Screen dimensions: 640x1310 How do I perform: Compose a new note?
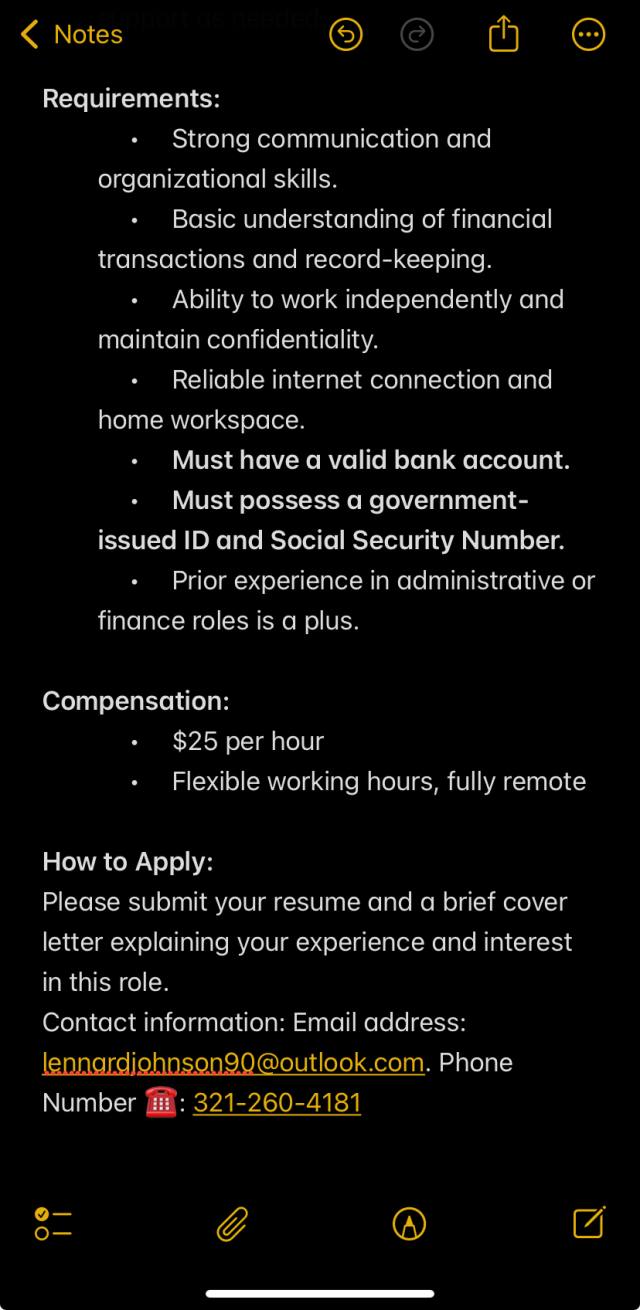click(588, 1222)
